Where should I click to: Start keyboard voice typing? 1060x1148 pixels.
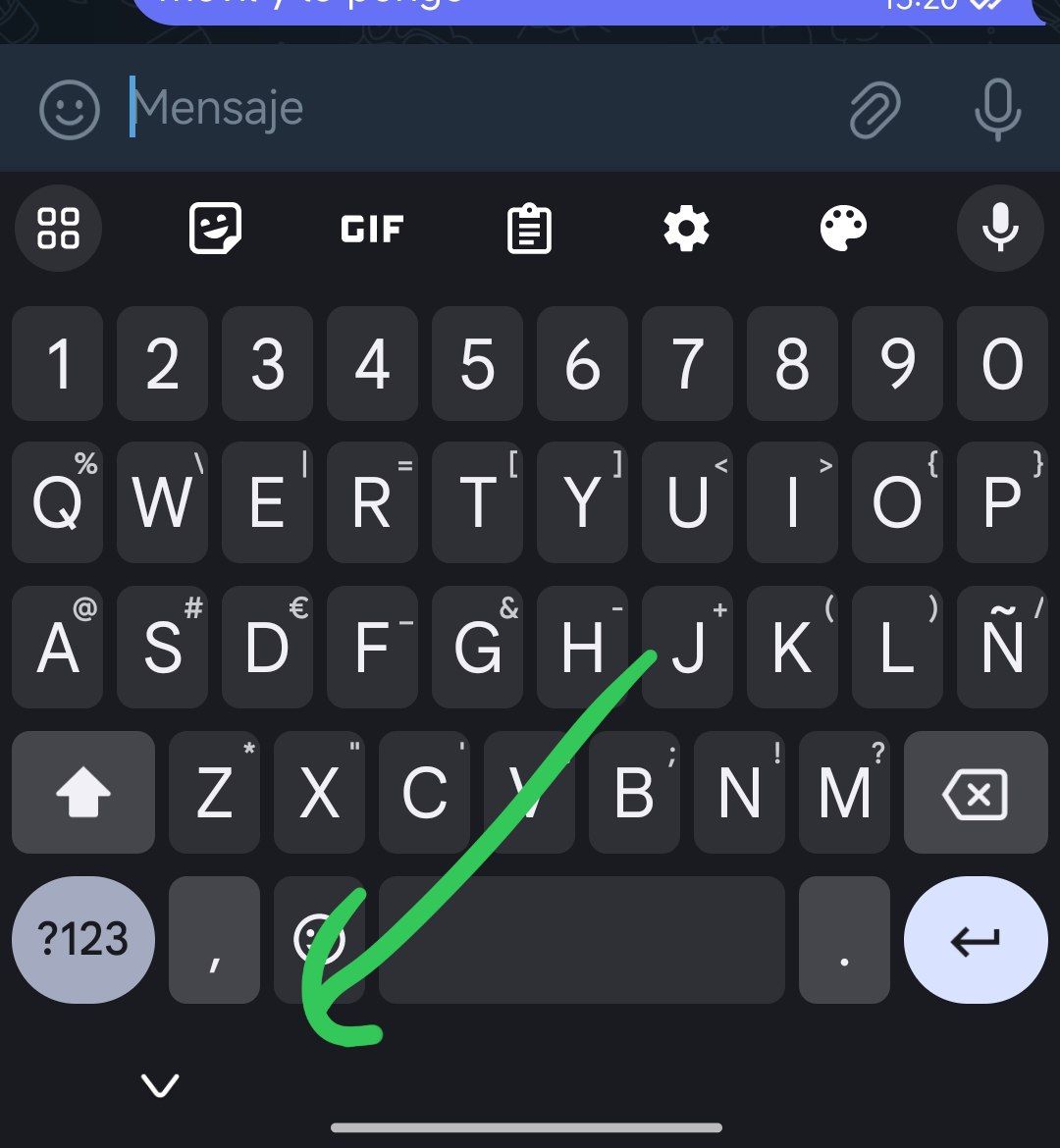(x=999, y=229)
